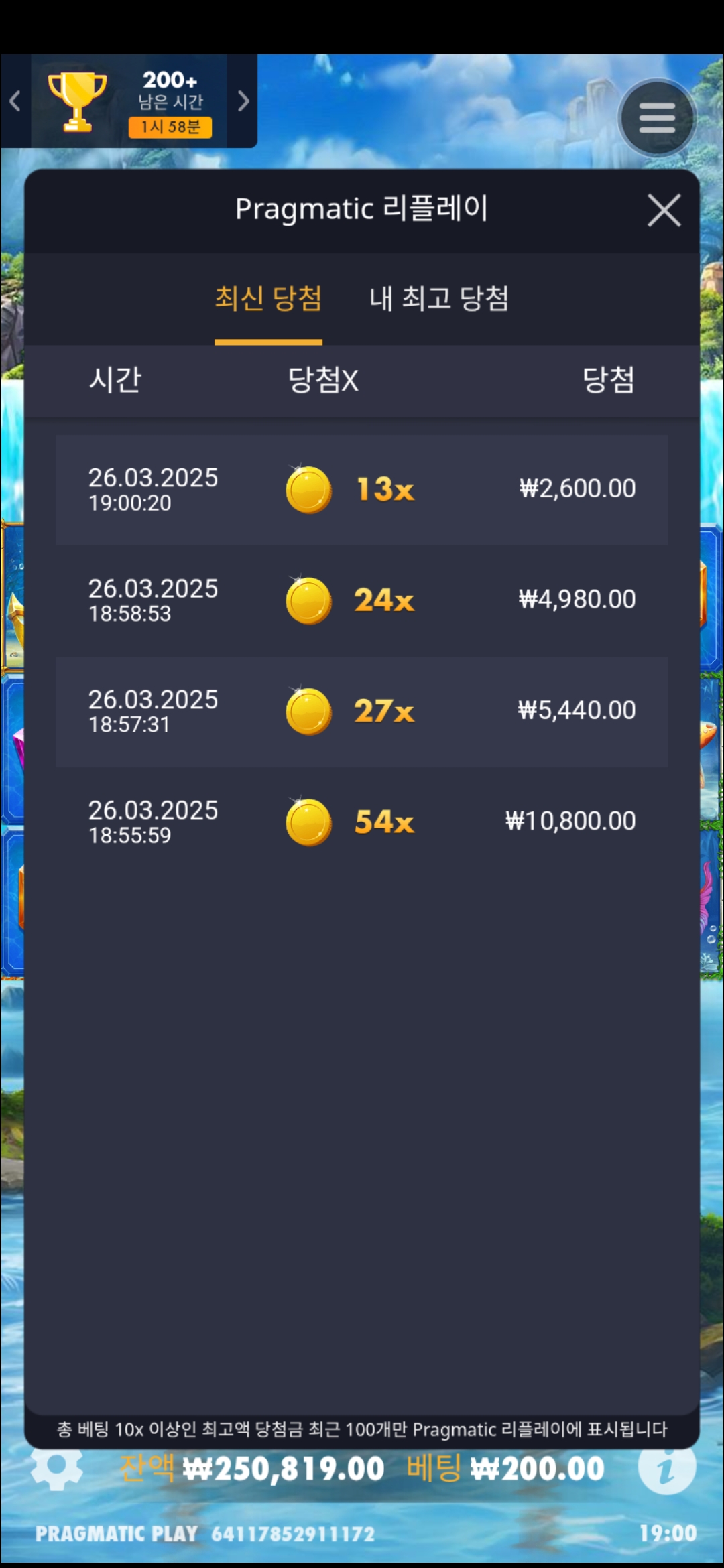Open replay for the 27x win

click(362, 711)
